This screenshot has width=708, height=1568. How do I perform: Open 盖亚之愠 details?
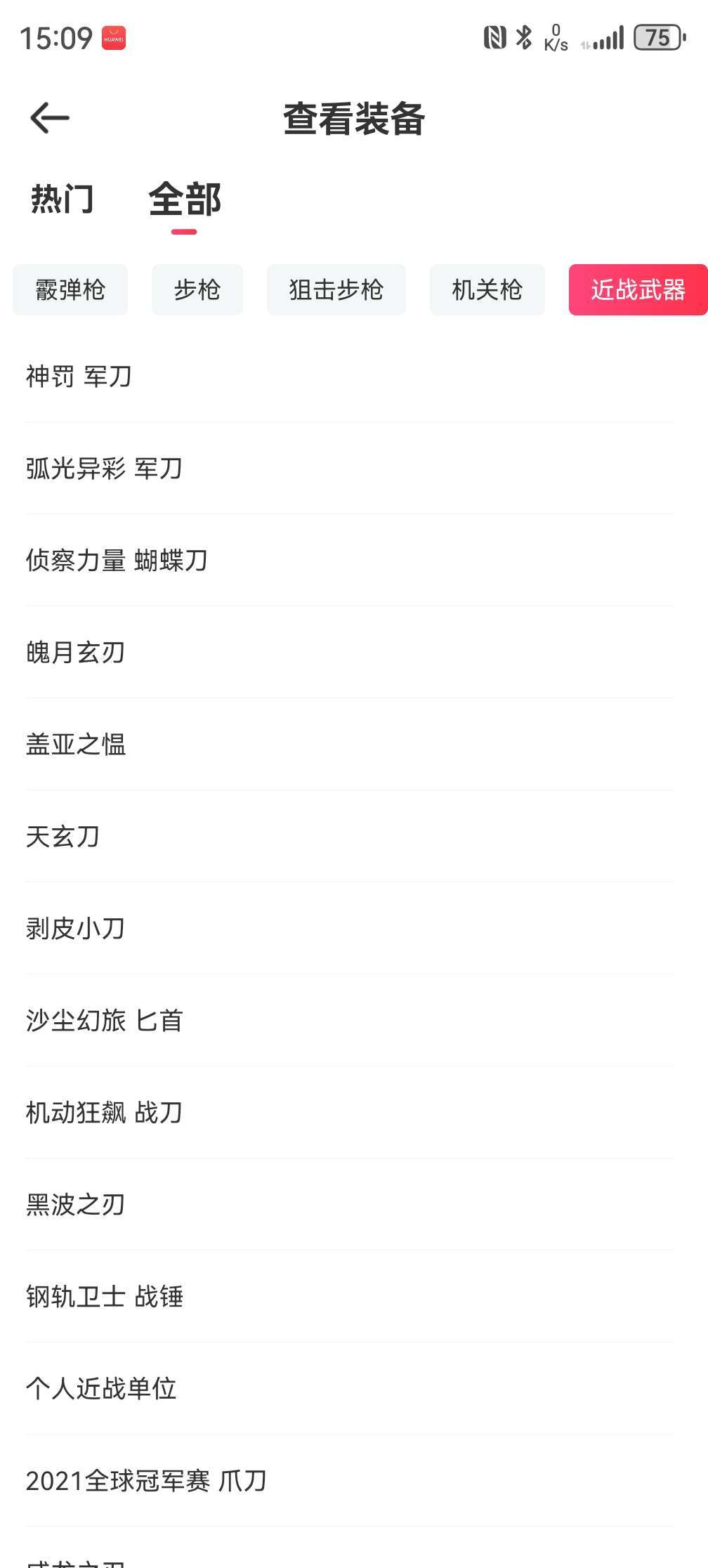pyautogui.click(x=76, y=745)
